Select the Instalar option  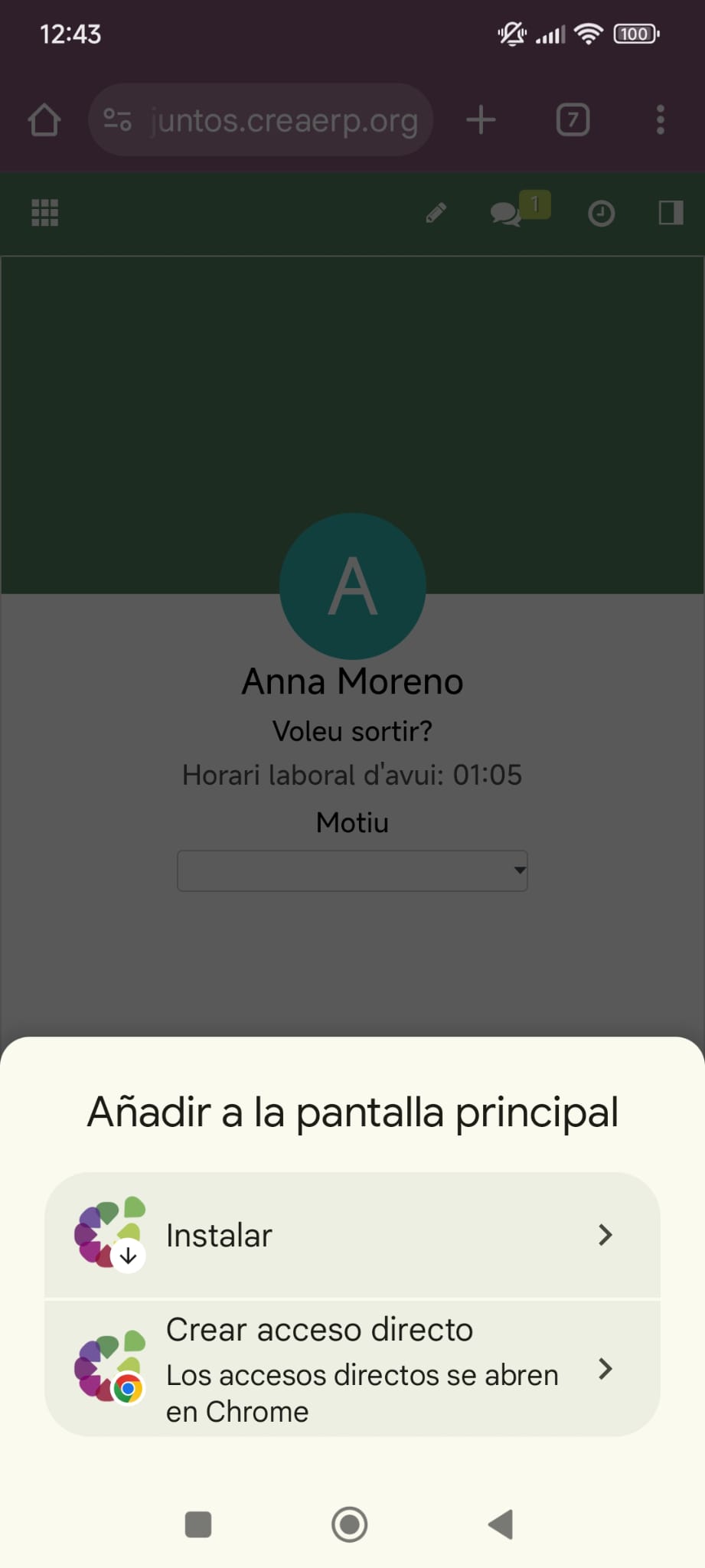click(x=352, y=1235)
